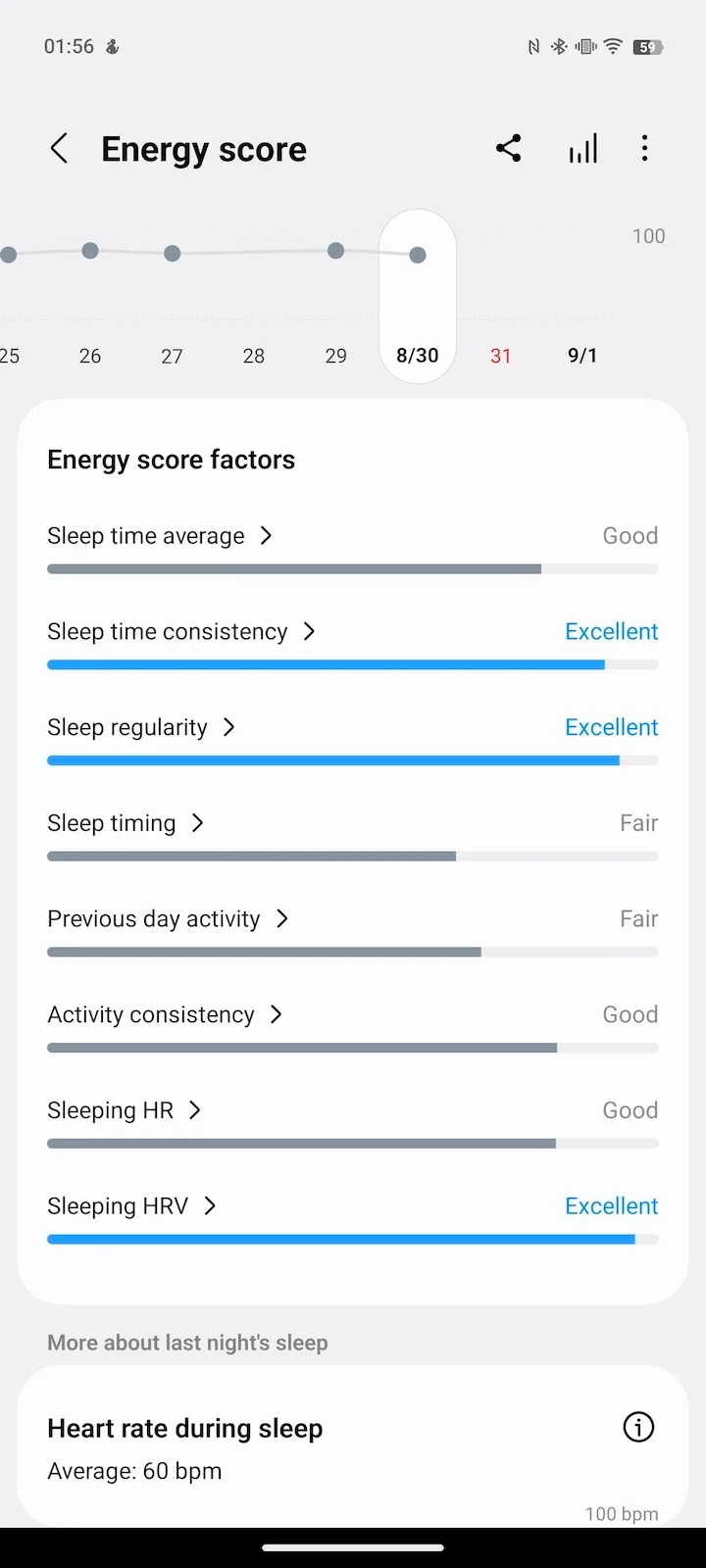Open Sleep regularity details
The image size is (706, 1568).
(142, 728)
